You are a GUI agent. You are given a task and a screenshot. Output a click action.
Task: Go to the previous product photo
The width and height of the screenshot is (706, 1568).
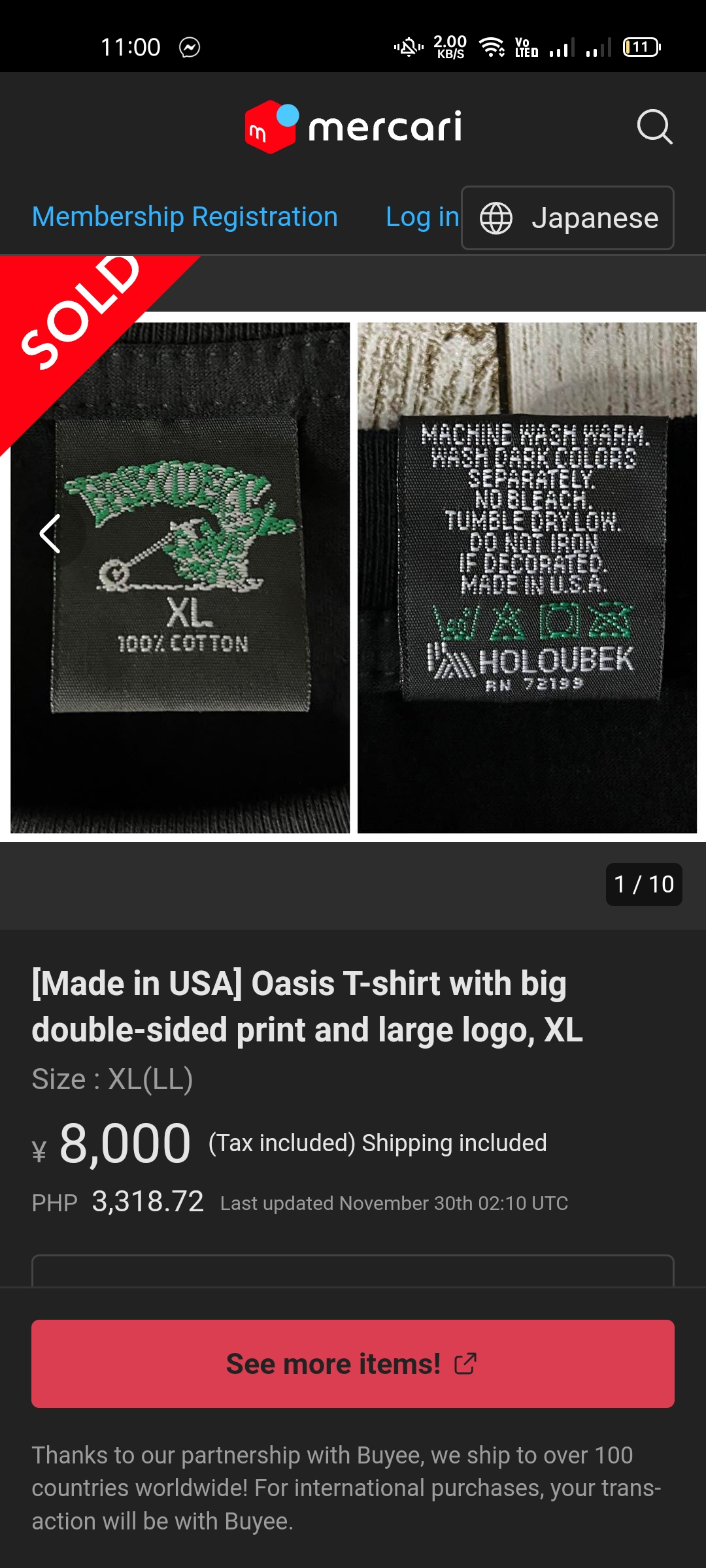(50, 534)
